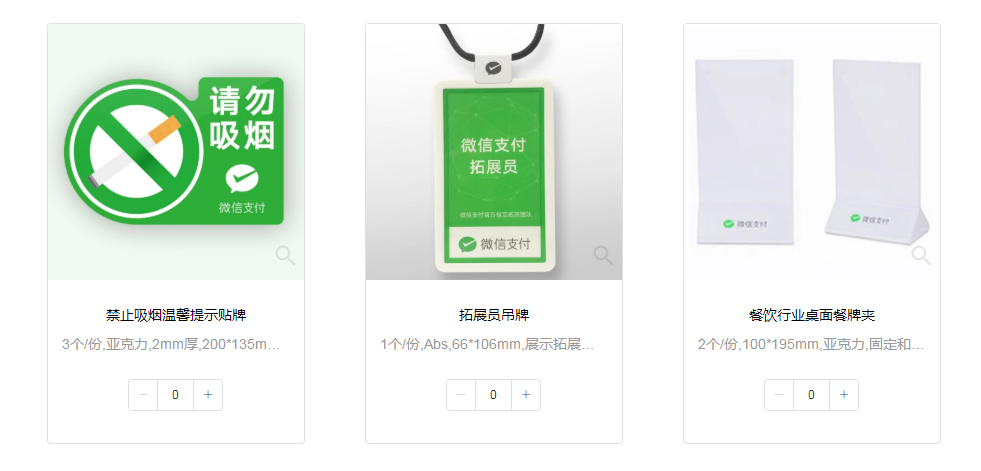Increase quantity of 禁止吸烟温馨提示贴牌

[x=208, y=395]
